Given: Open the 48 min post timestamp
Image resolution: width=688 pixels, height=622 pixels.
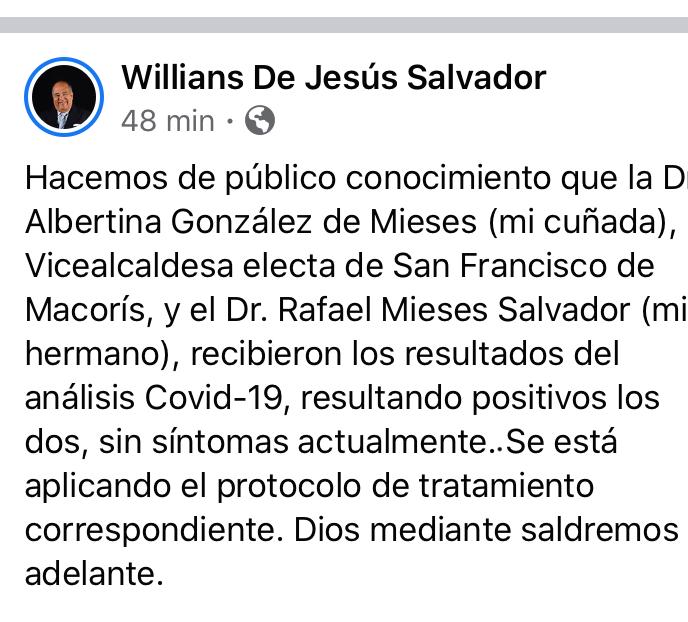Looking at the screenshot, I should click(x=167, y=121).
